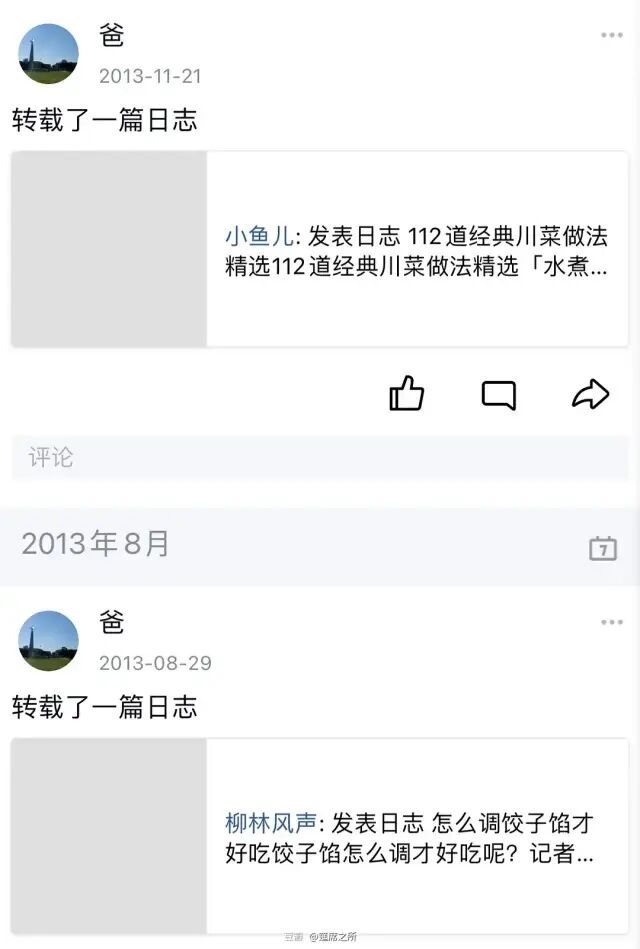Share the post about 112道经典川菜做法
This screenshot has width=640, height=949.
coord(590,394)
